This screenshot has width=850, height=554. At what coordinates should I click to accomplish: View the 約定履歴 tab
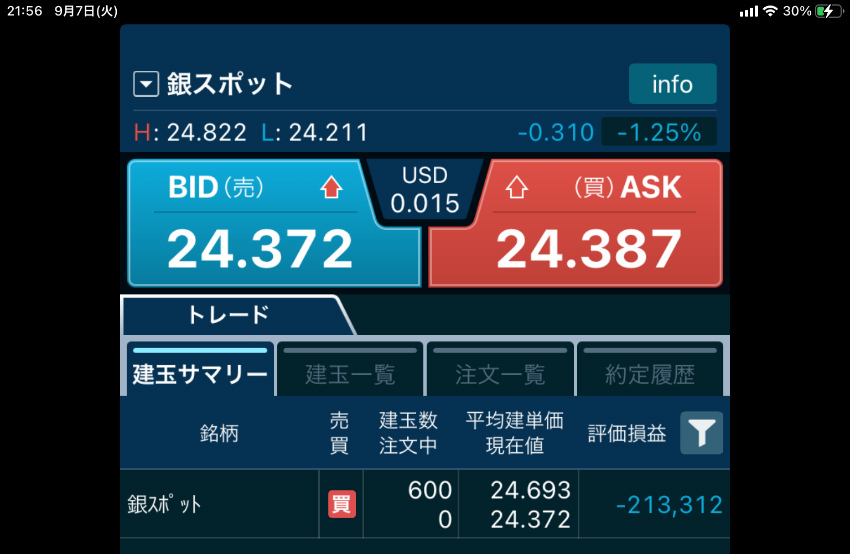pos(650,370)
